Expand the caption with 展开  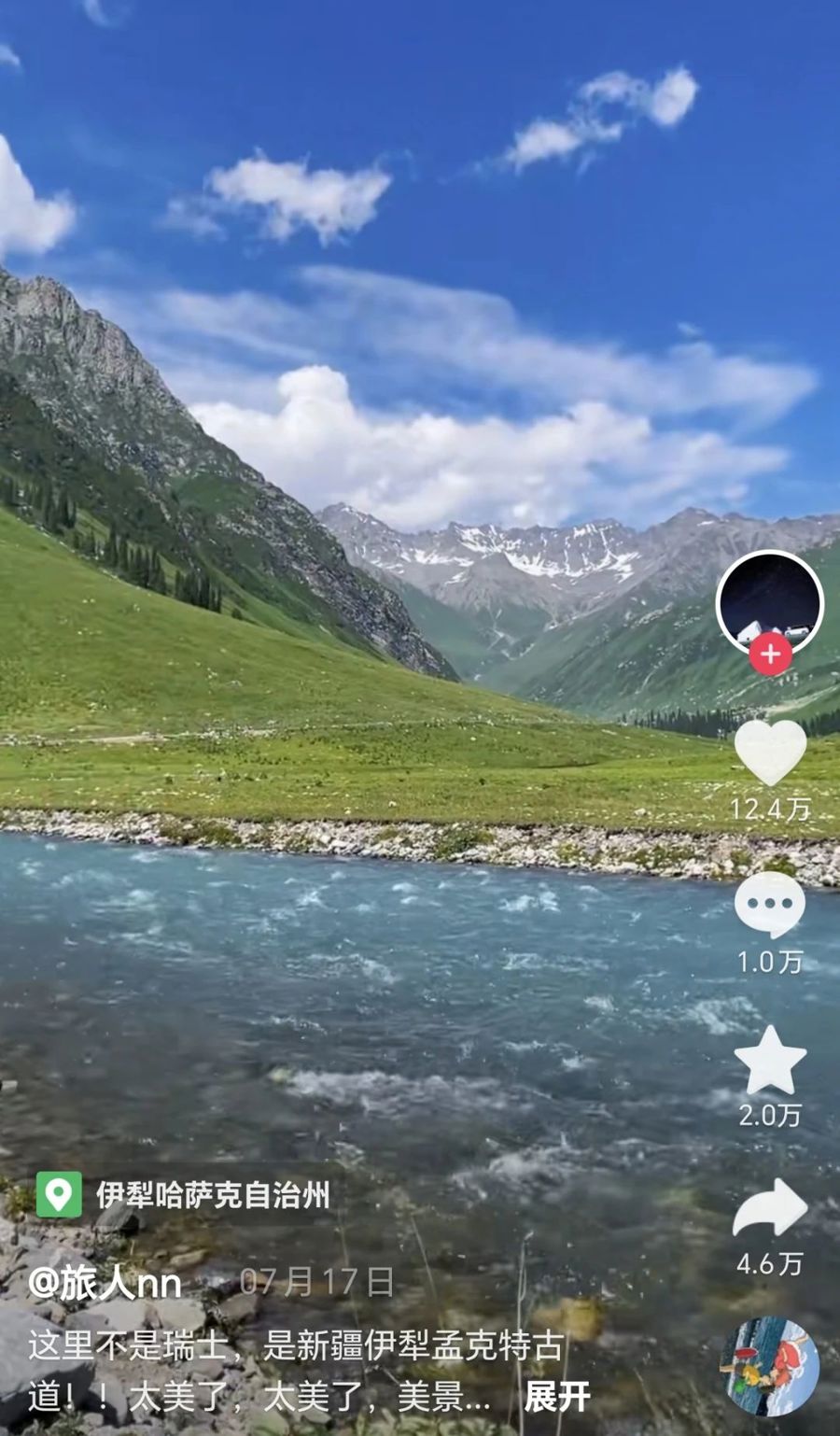click(557, 1397)
